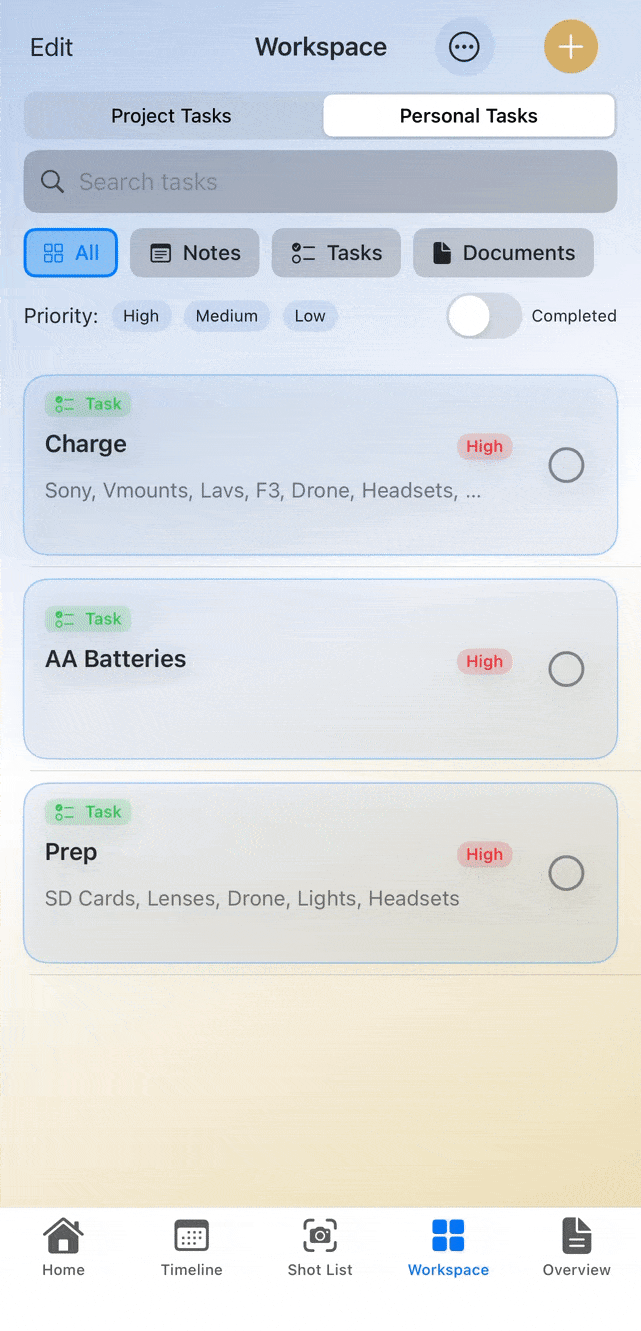The image size is (641, 1331).
Task: Switch to the Shot List tab
Action: click(320, 1248)
